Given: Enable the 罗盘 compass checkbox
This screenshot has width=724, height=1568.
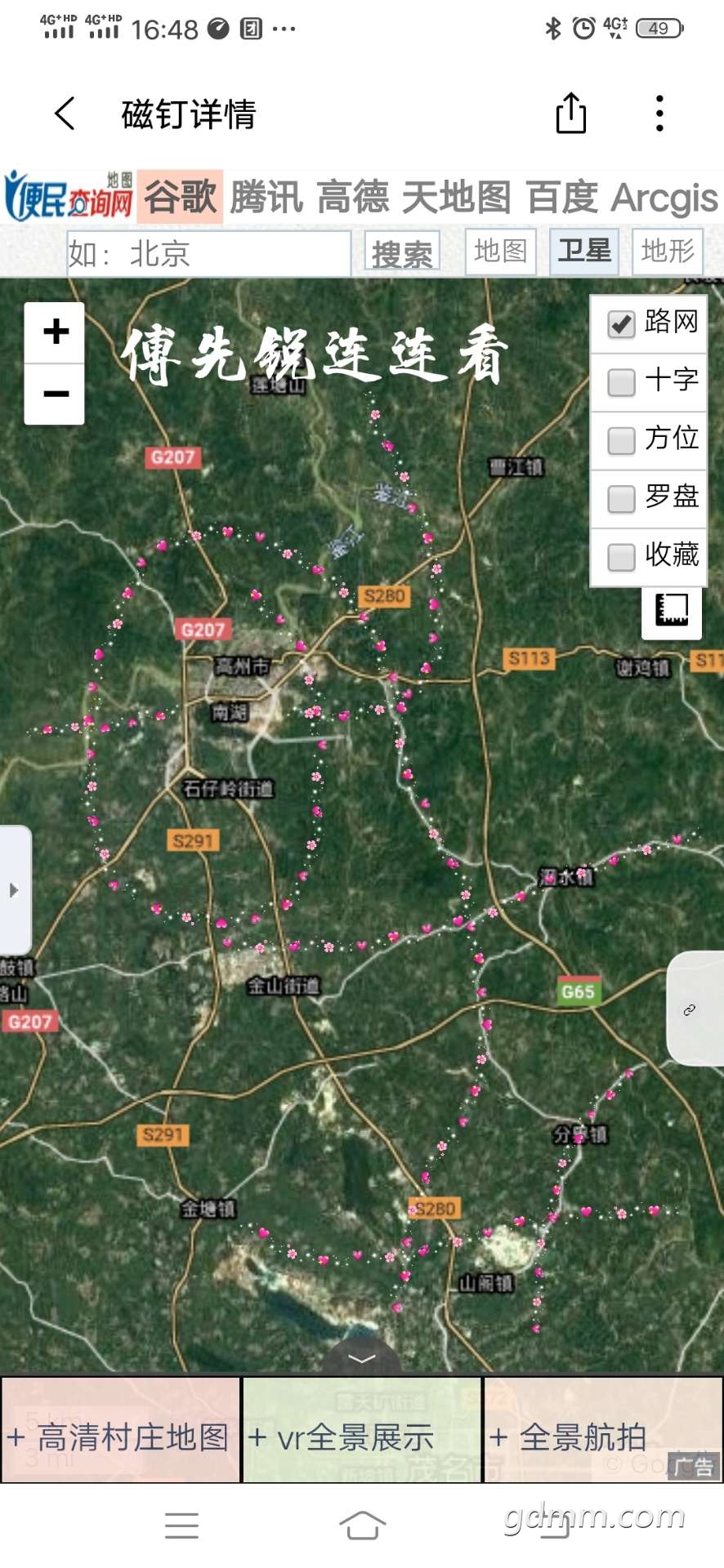Looking at the screenshot, I should 621,498.
